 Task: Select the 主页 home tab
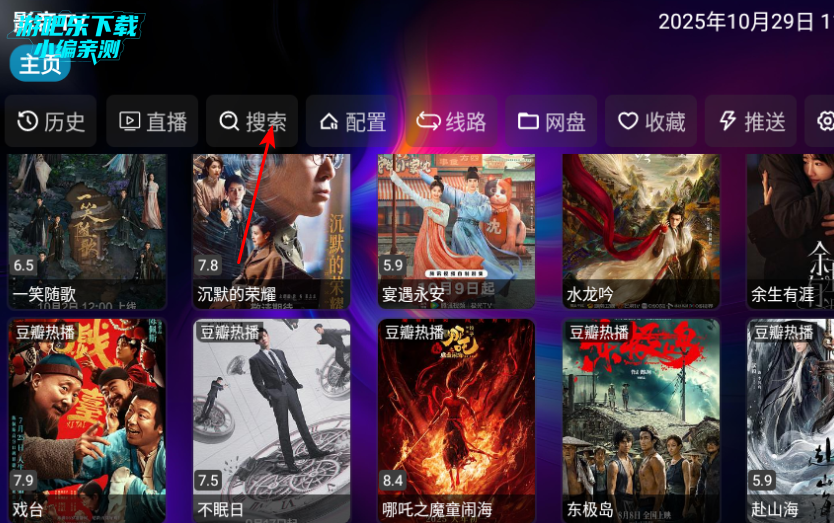(40, 65)
